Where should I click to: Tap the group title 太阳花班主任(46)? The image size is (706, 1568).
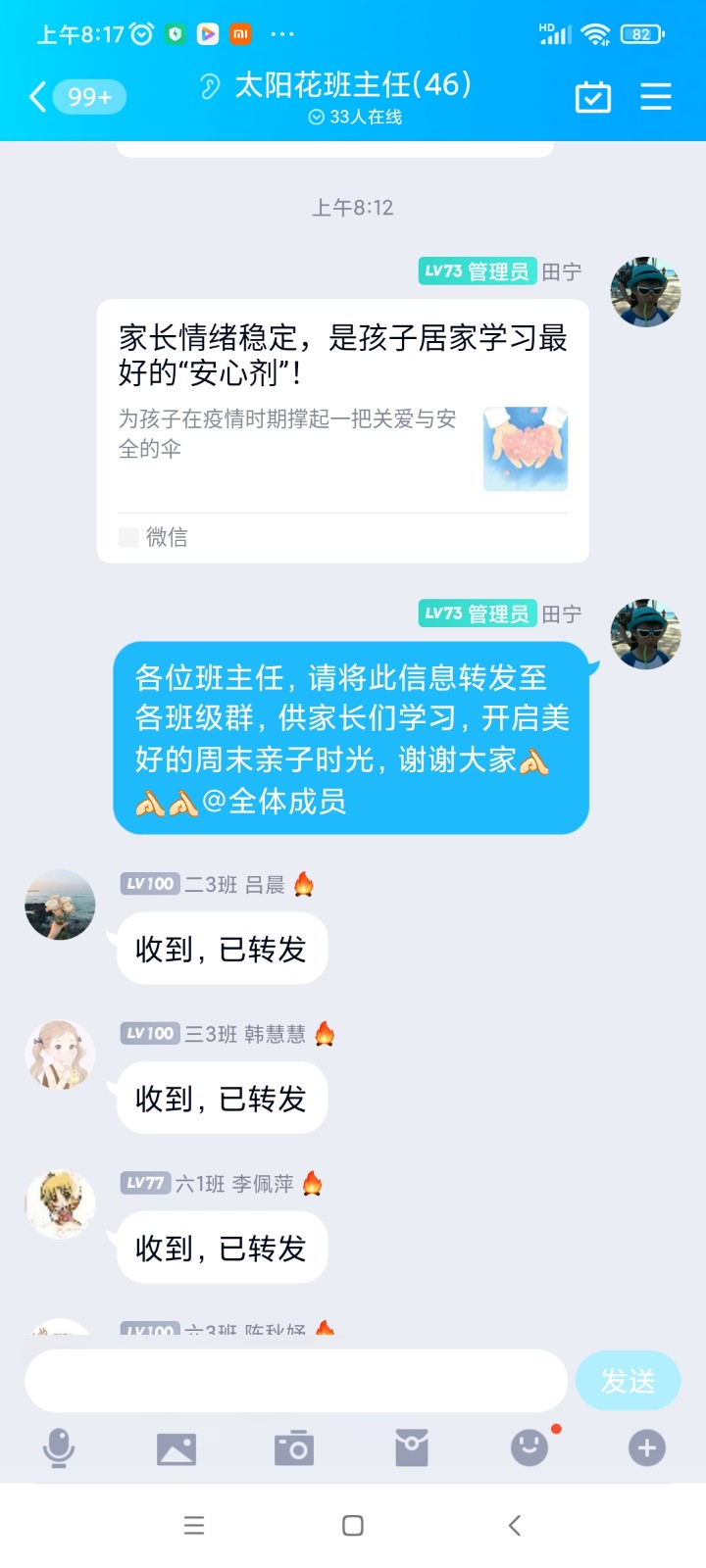353,85
